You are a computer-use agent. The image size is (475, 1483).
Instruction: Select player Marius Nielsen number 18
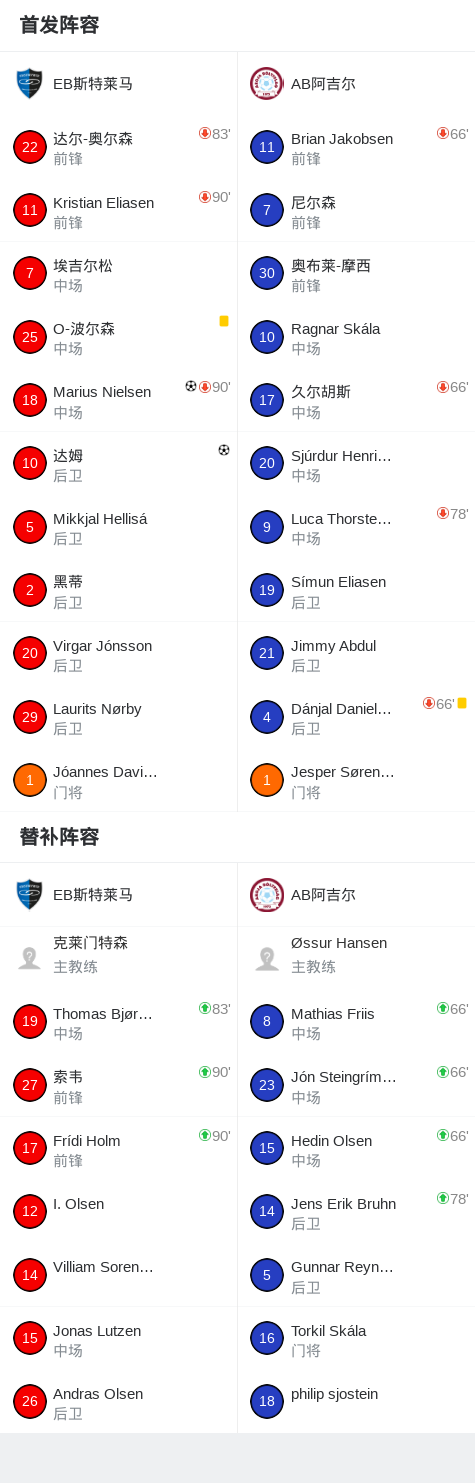pos(118,400)
